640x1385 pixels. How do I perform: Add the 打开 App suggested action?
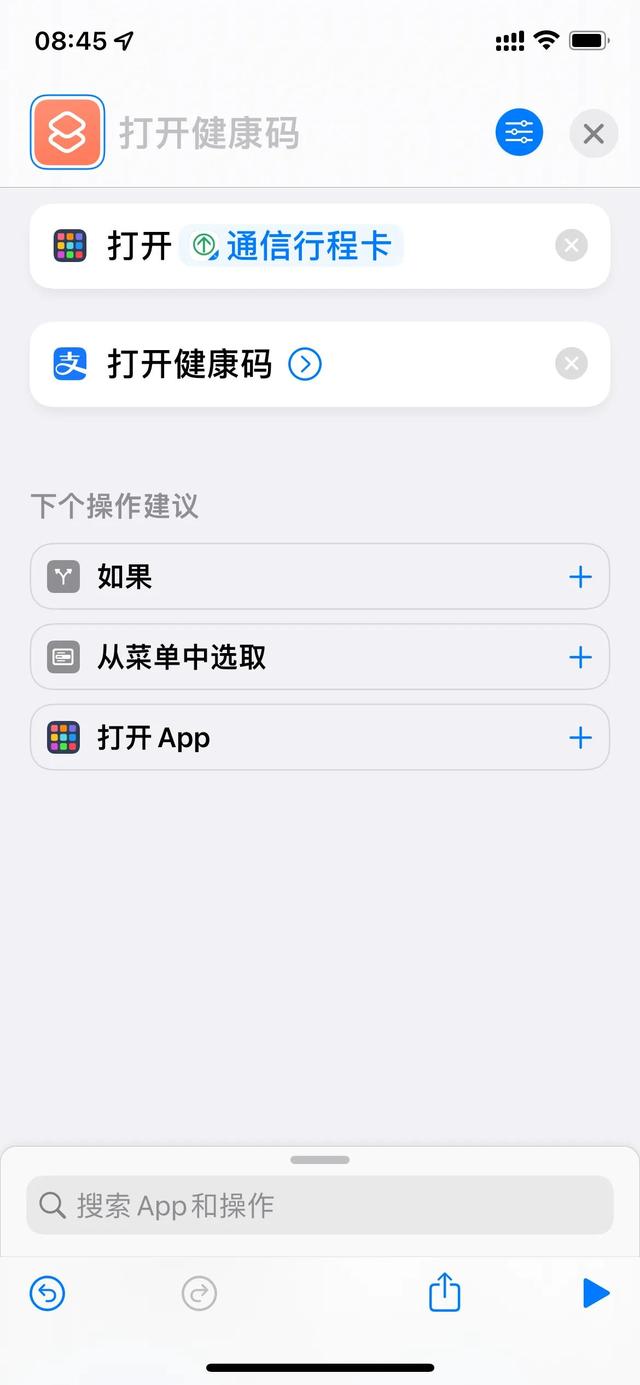[579, 738]
